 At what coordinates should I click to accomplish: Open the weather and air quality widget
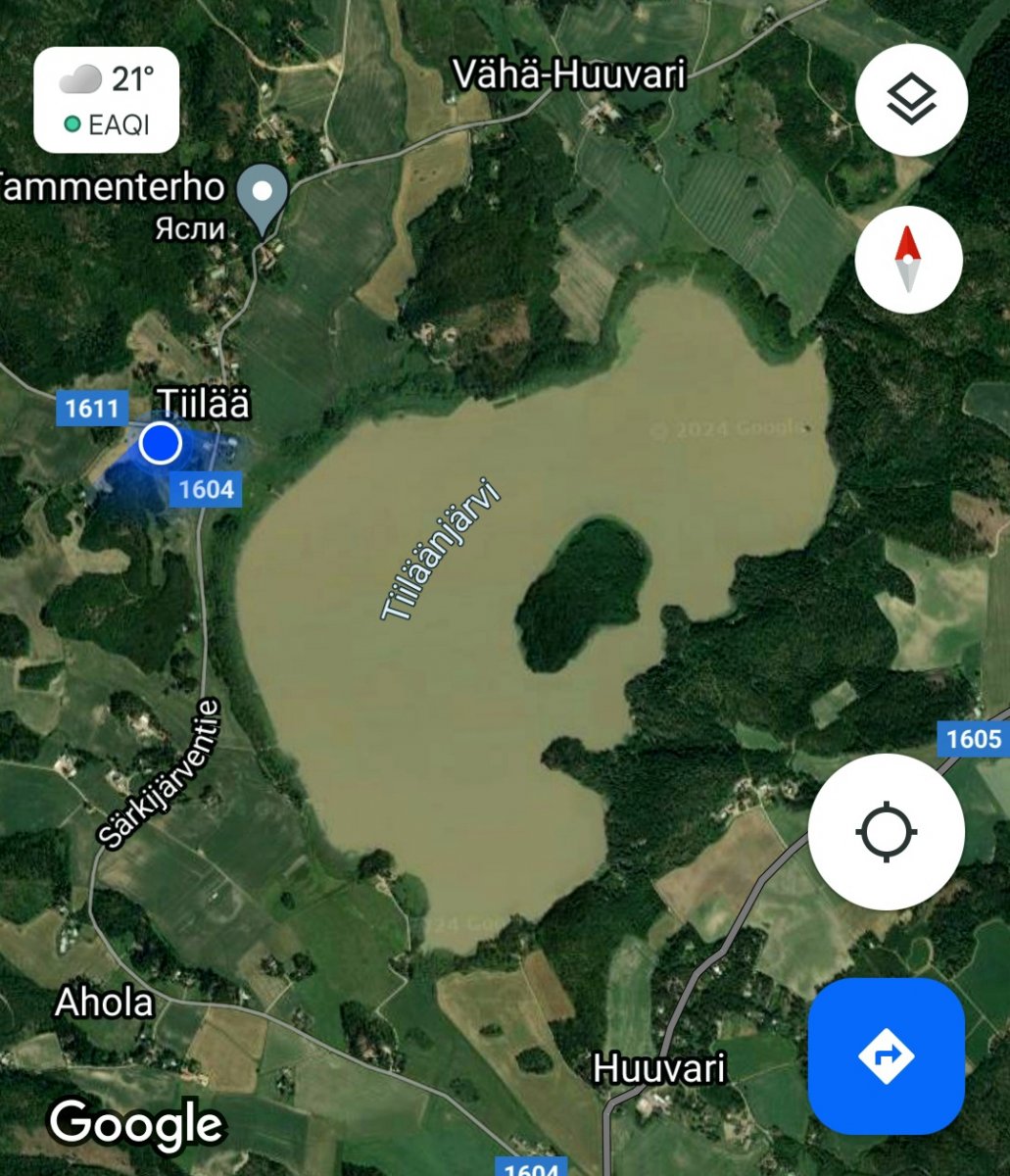tap(107, 100)
